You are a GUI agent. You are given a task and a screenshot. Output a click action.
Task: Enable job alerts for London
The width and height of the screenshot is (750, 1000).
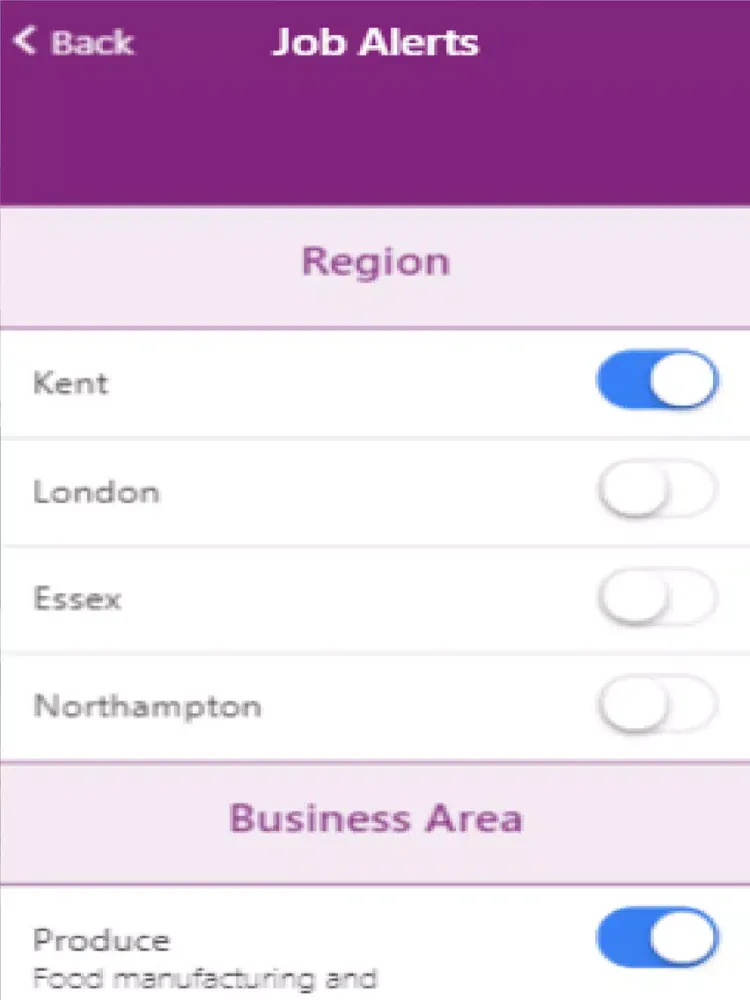tap(657, 492)
